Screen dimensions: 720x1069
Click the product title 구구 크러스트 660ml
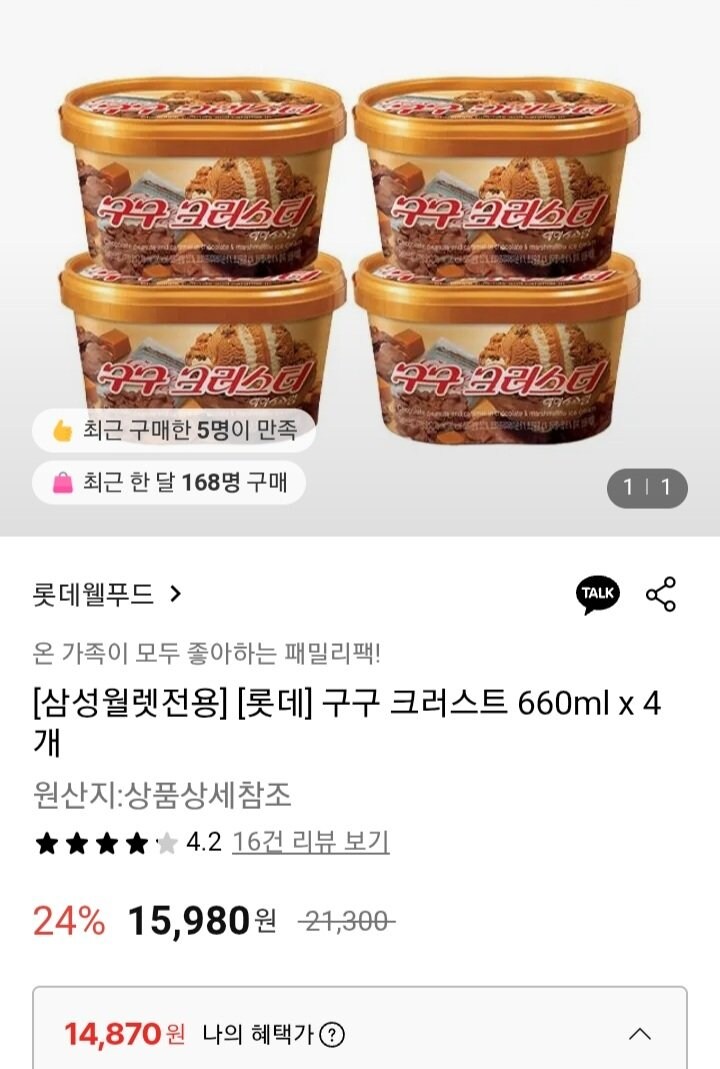360,710
